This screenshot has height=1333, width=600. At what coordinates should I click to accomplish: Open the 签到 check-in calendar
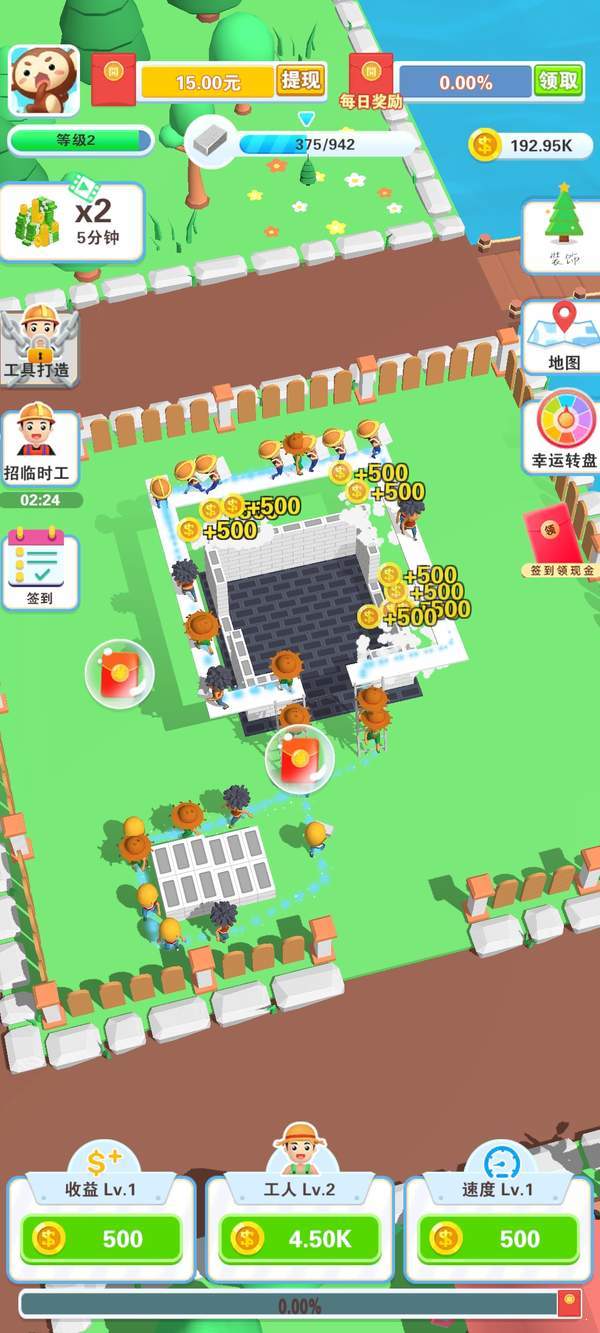[x=40, y=571]
